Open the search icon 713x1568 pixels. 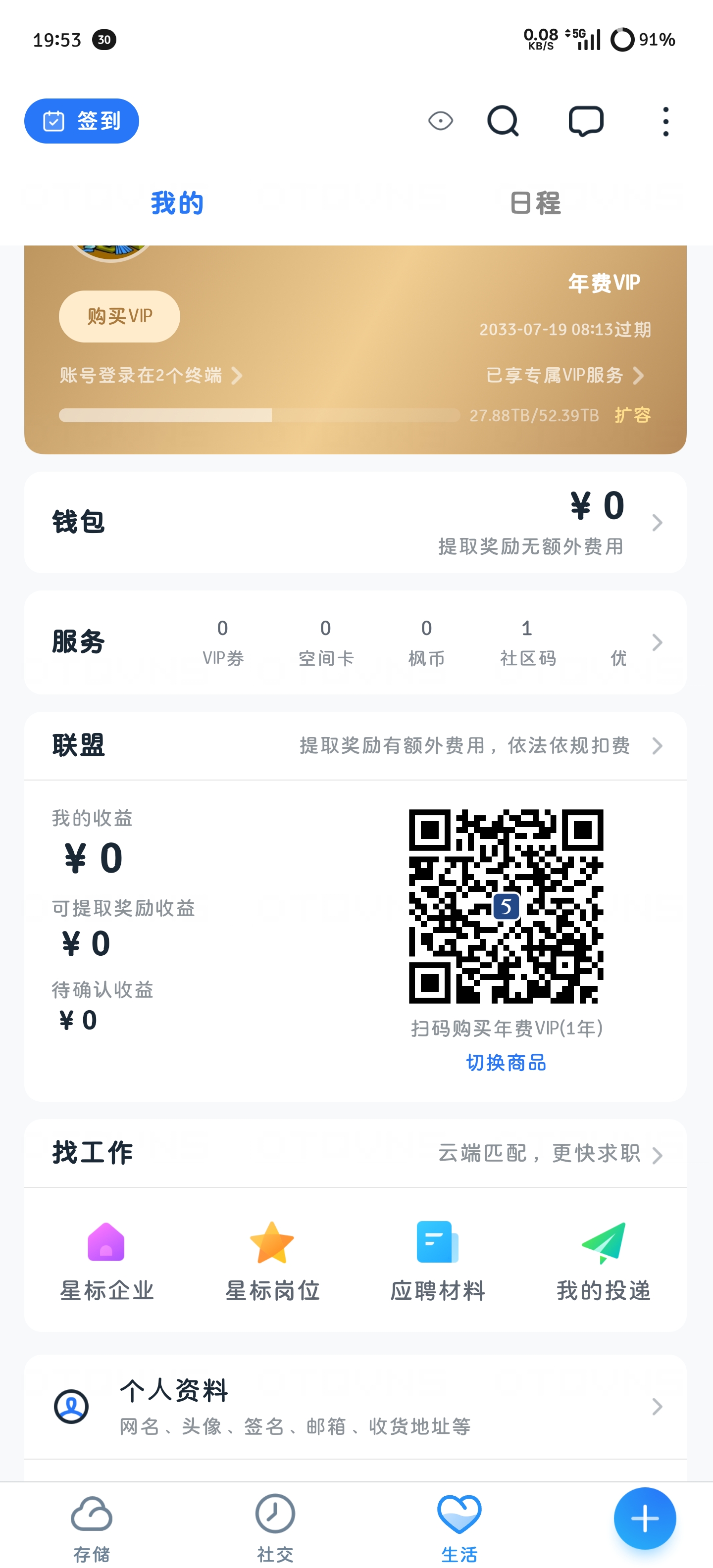pos(503,121)
